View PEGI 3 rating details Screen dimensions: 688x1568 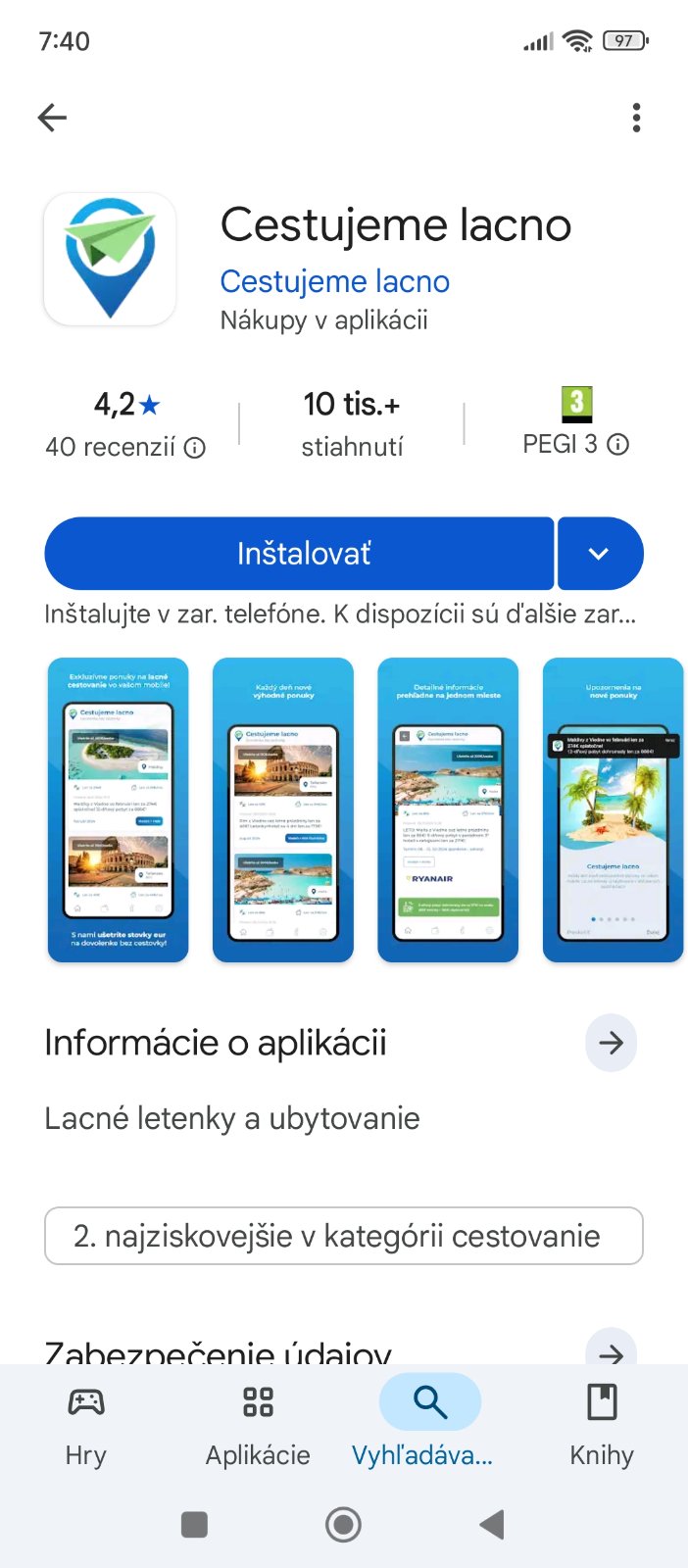click(x=617, y=445)
